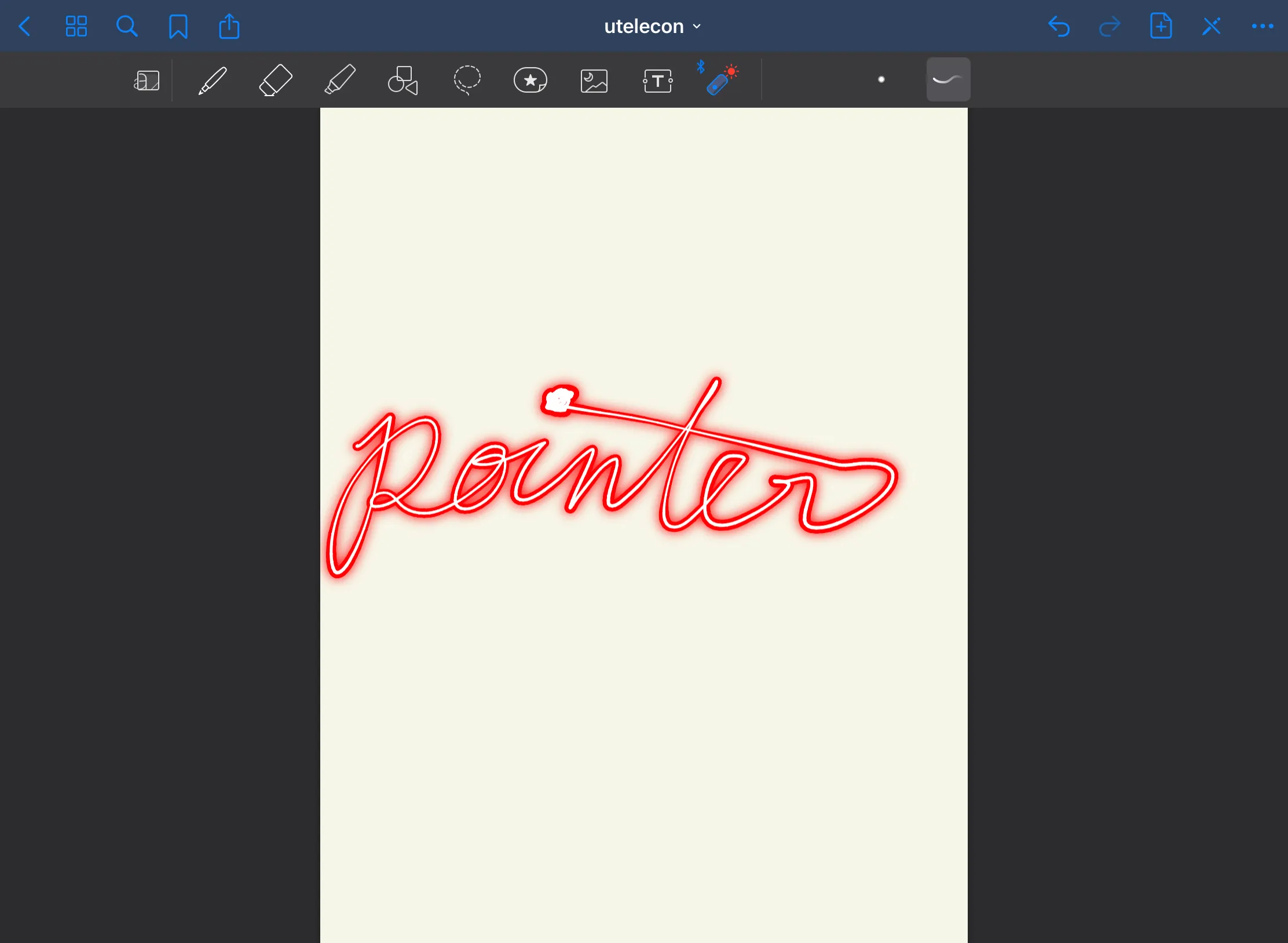Redo the last undone action
This screenshot has width=1288, height=943.
coord(1109,27)
